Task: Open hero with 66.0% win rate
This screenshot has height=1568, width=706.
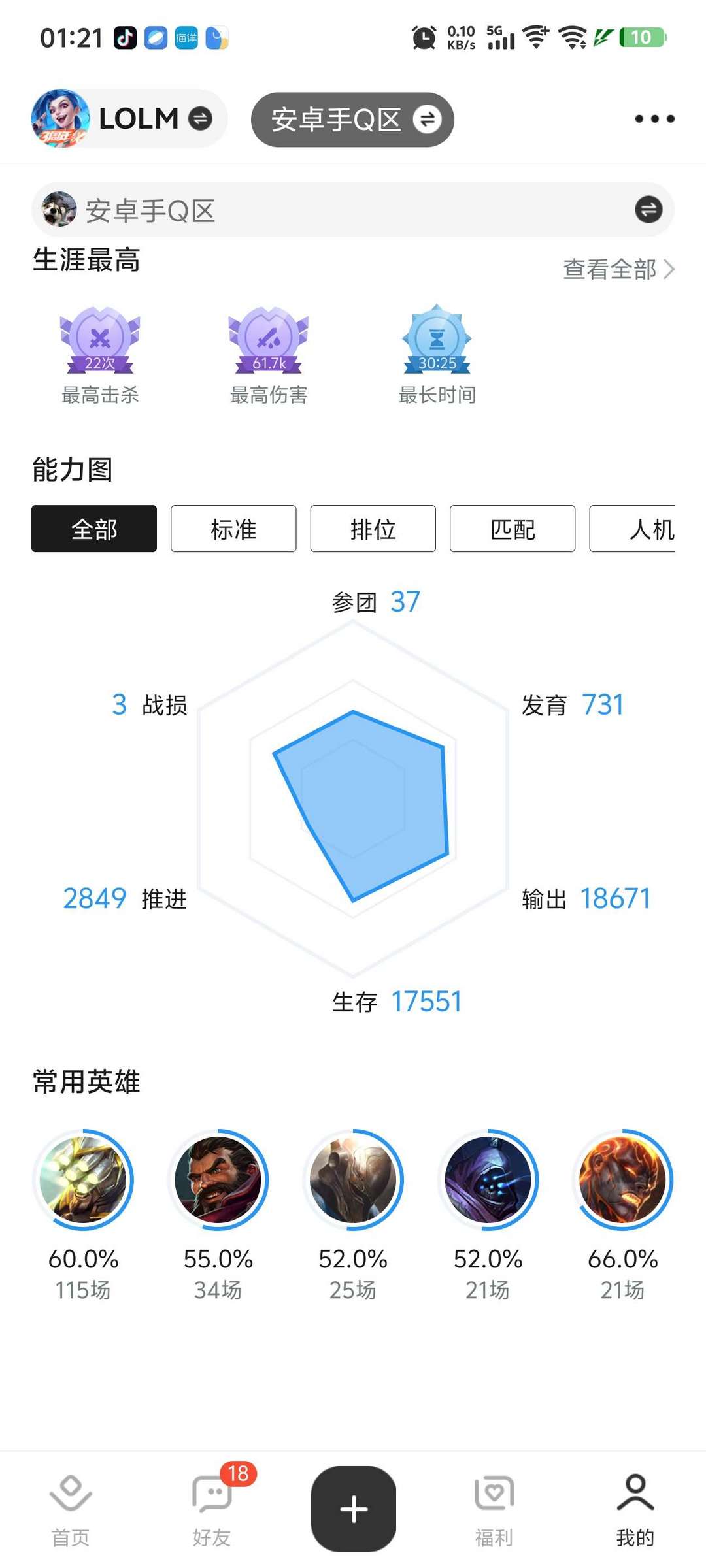Action: coord(622,1180)
